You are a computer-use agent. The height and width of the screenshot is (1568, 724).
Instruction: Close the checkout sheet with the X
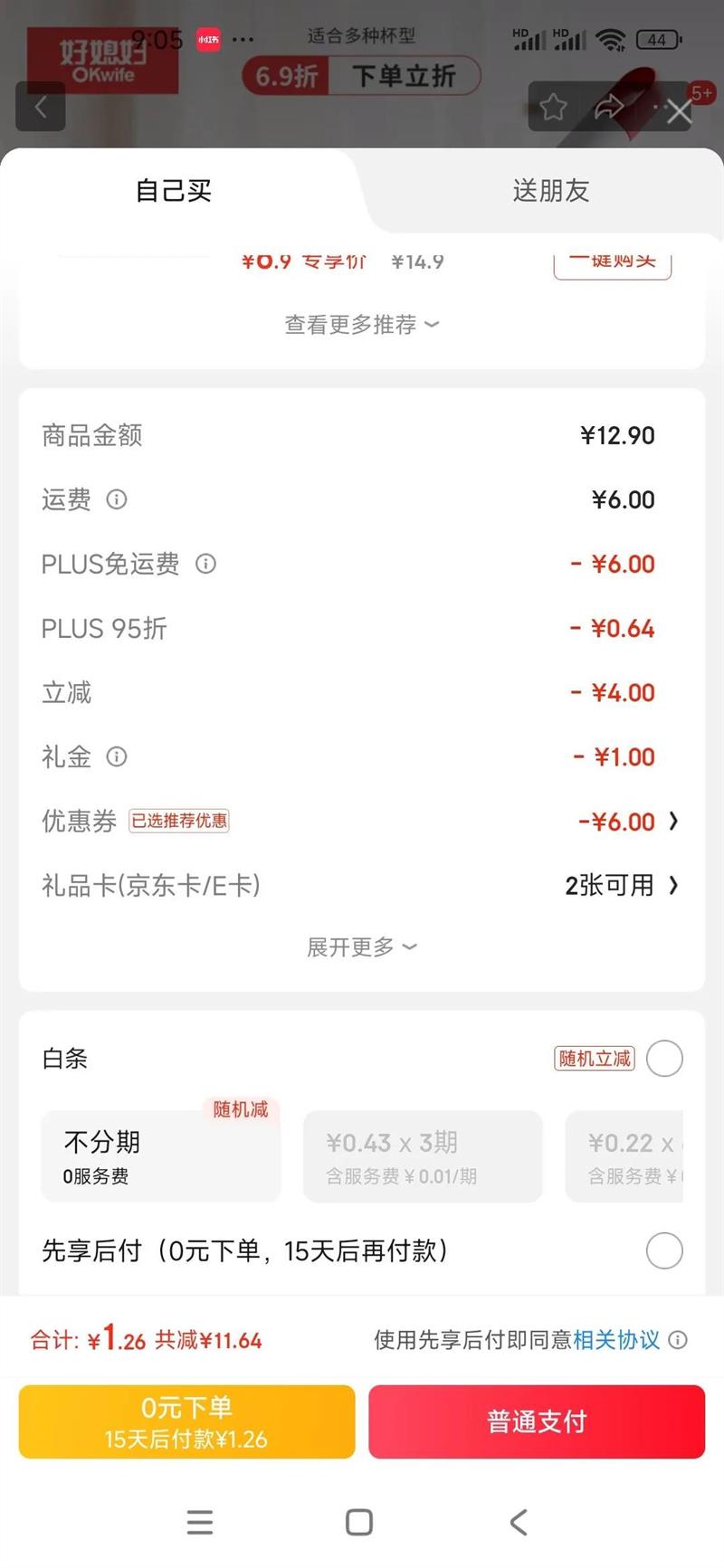[679, 111]
